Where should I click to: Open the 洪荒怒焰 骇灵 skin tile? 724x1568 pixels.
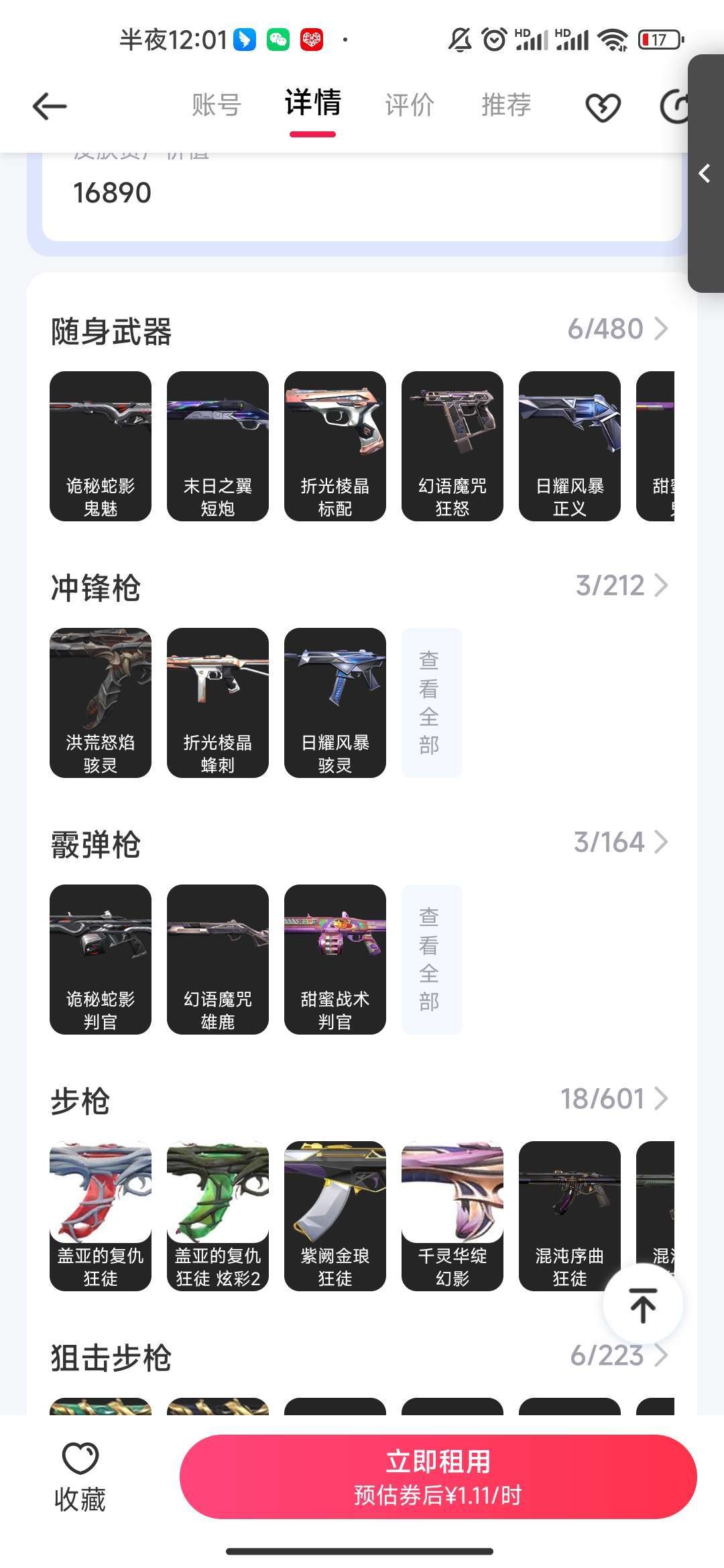101,703
